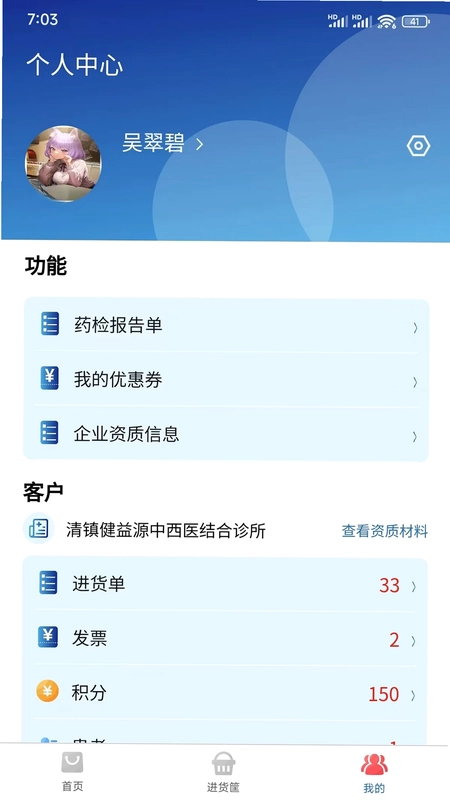
Task: Open 企业资质信息
Action: point(226,434)
